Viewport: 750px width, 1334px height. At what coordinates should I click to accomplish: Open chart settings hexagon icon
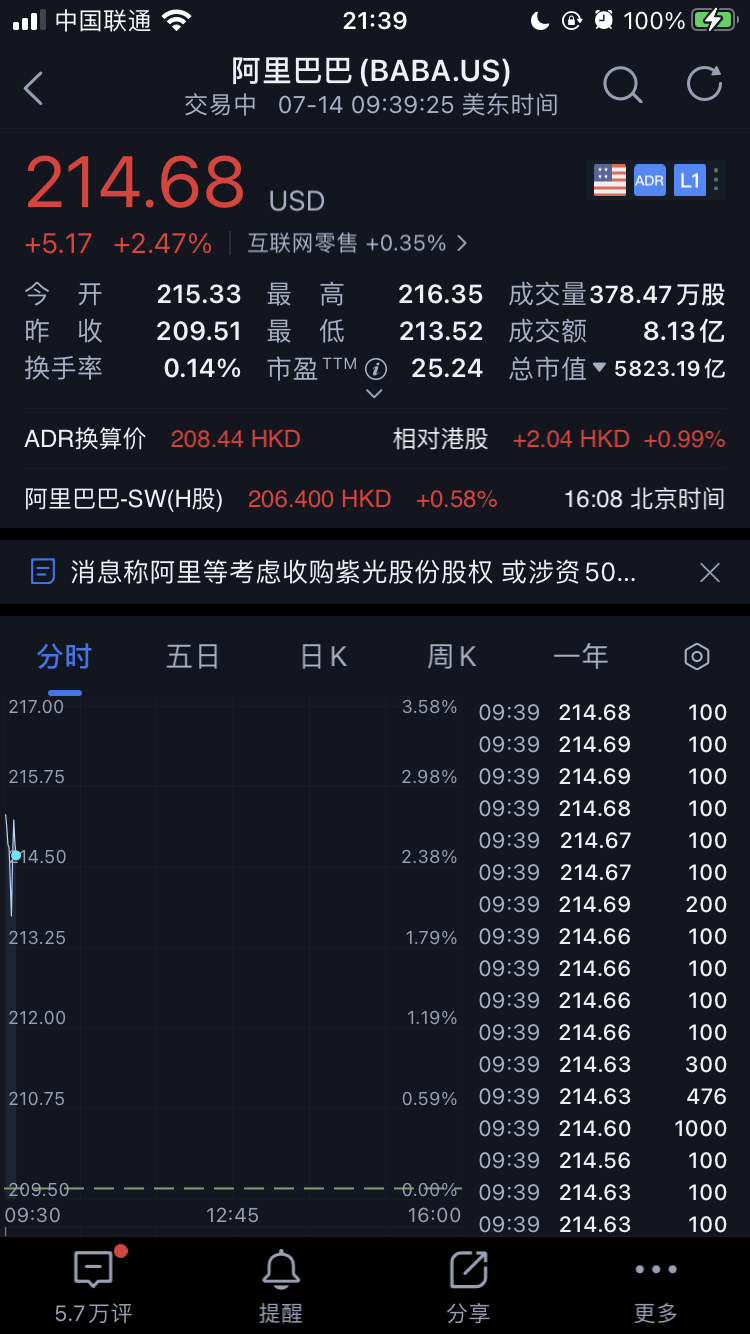click(x=696, y=657)
